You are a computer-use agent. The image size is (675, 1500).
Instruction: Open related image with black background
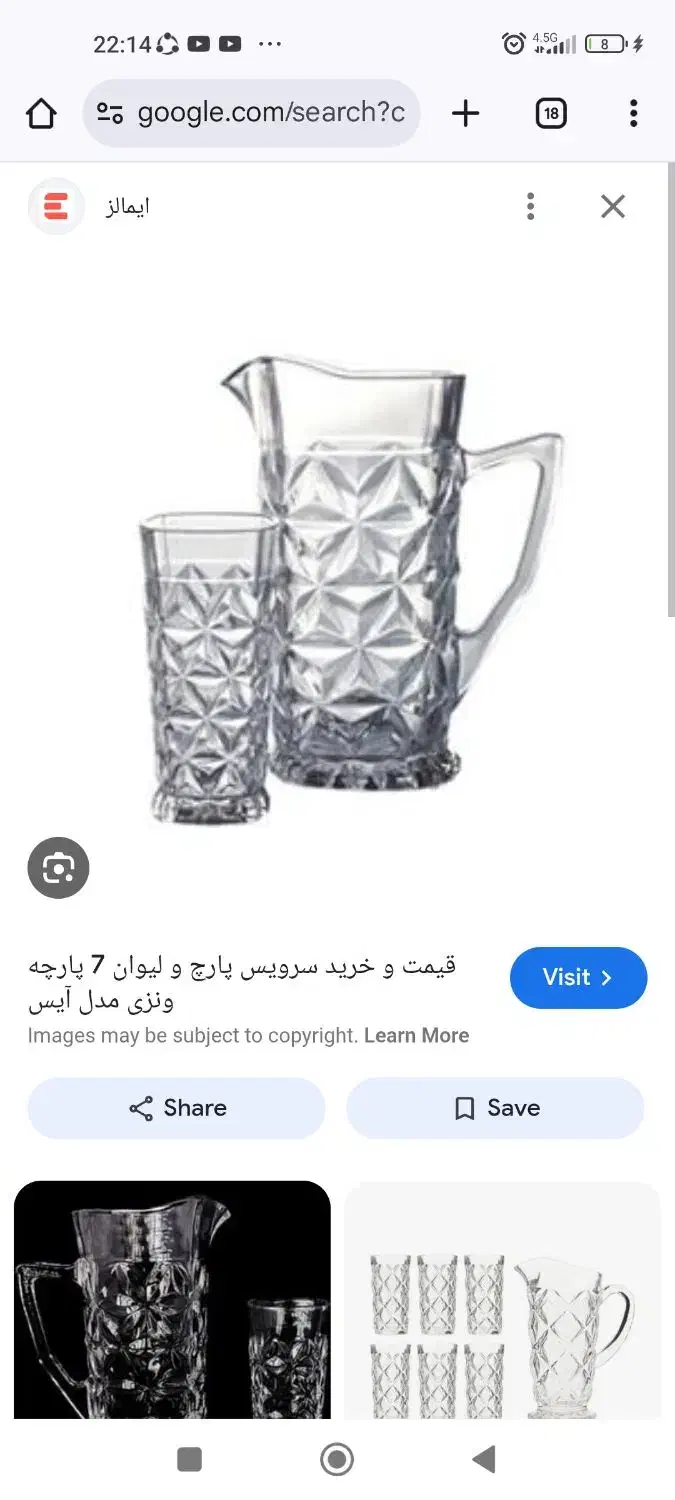pyautogui.click(x=172, y=1300)
